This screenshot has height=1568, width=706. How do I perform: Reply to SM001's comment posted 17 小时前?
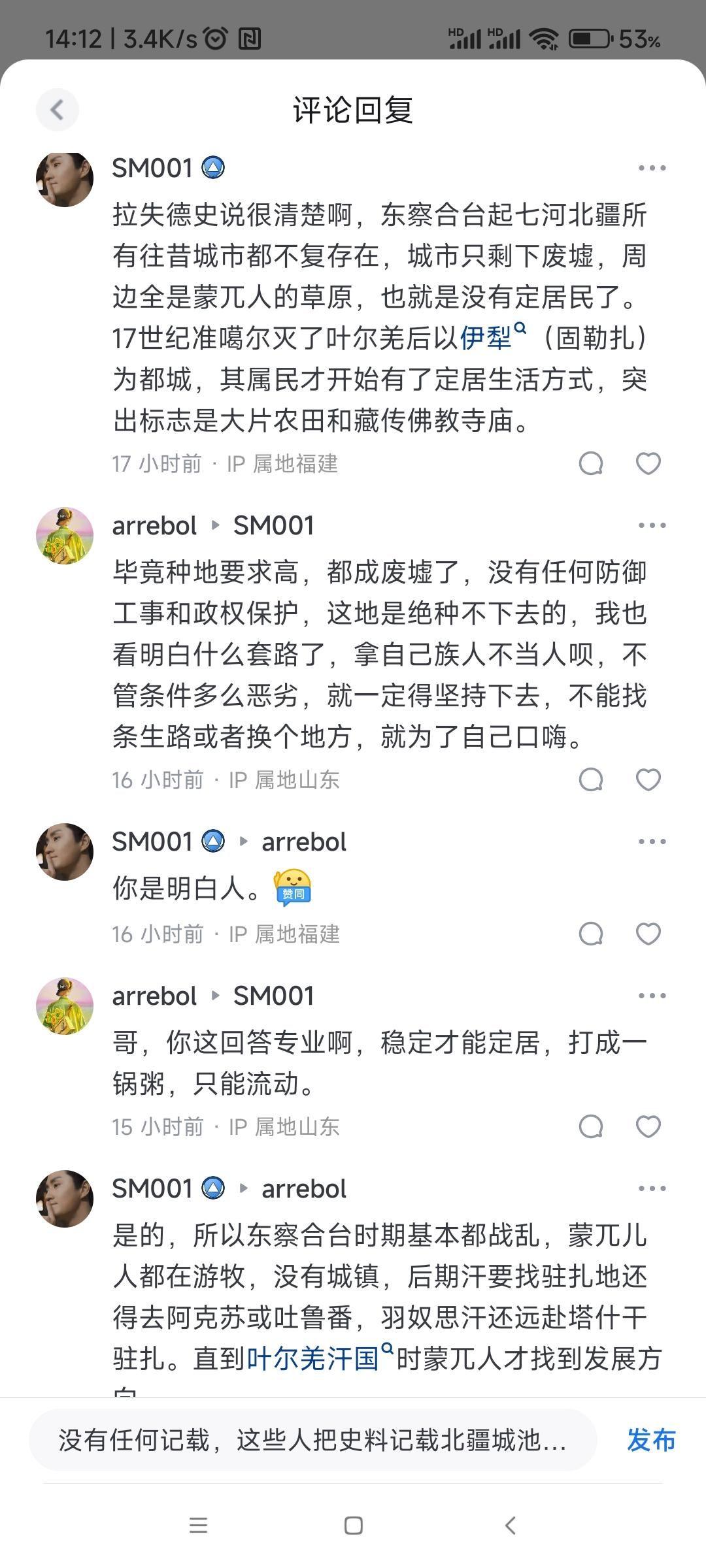point(591,463)
